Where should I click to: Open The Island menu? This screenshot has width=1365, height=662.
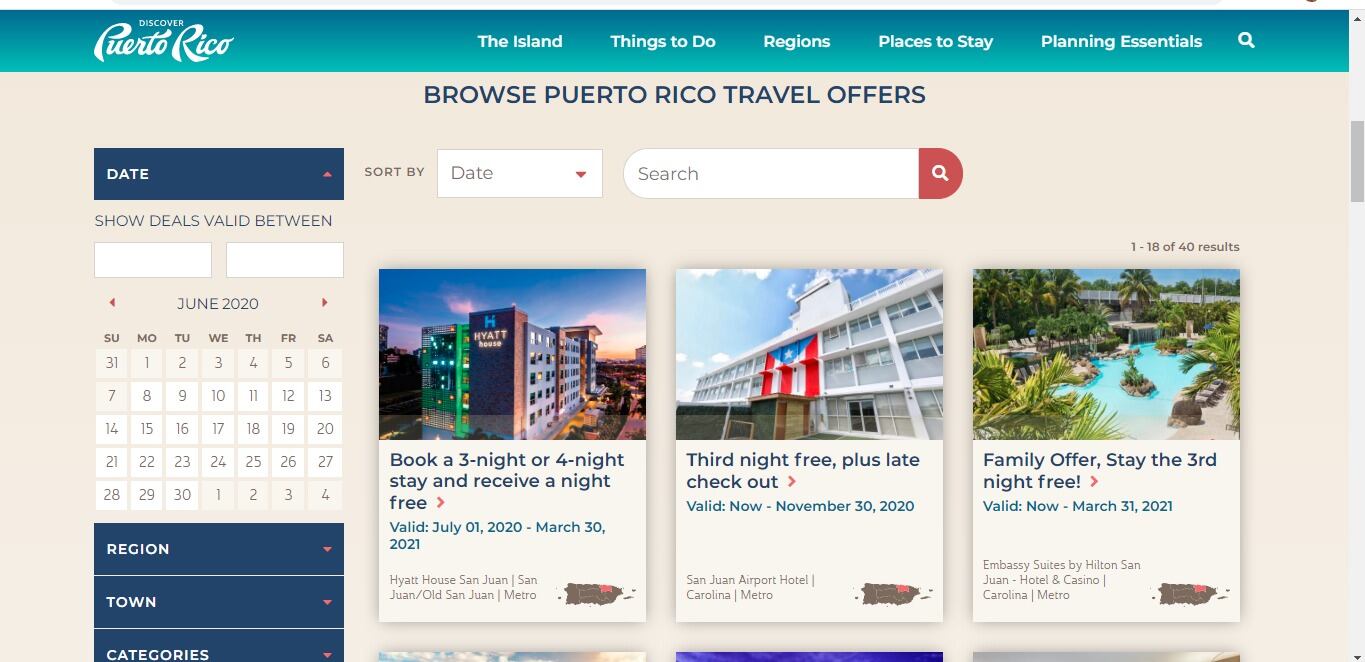(520, 41)
